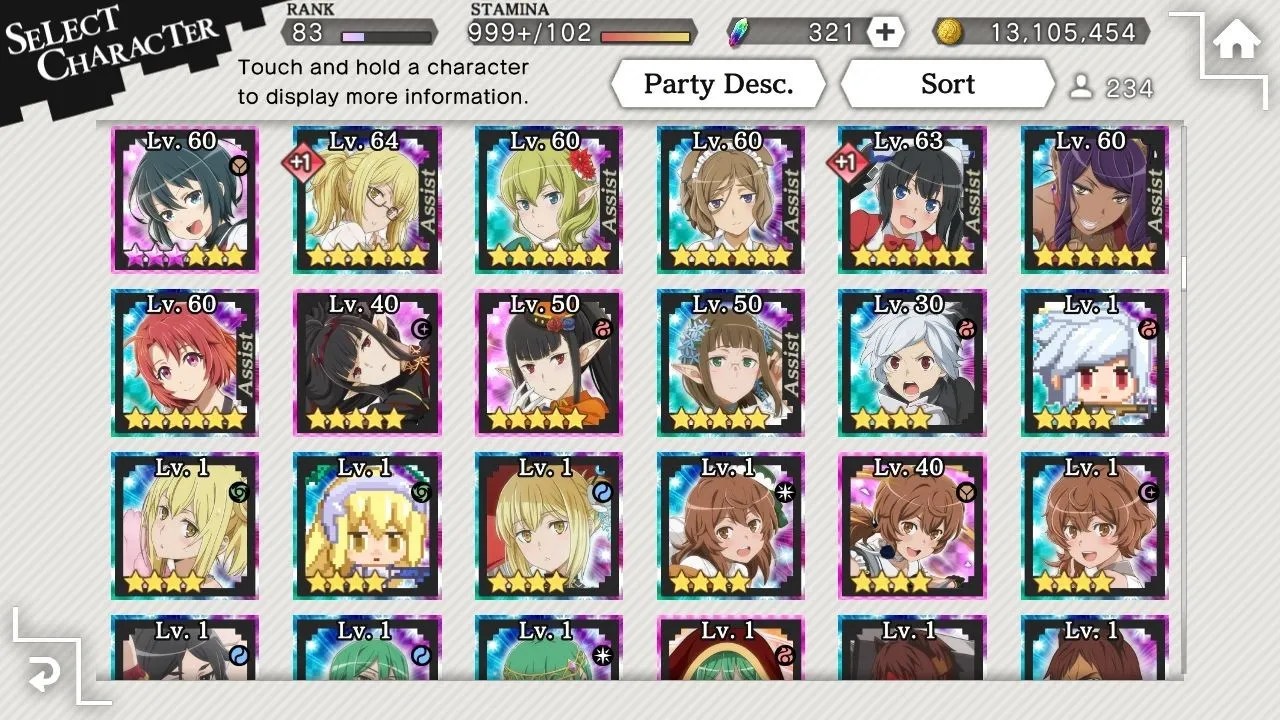The image size is (1280, 720).
Task: Select the Lv. 60 red-haired assist character
Action: 184,363
